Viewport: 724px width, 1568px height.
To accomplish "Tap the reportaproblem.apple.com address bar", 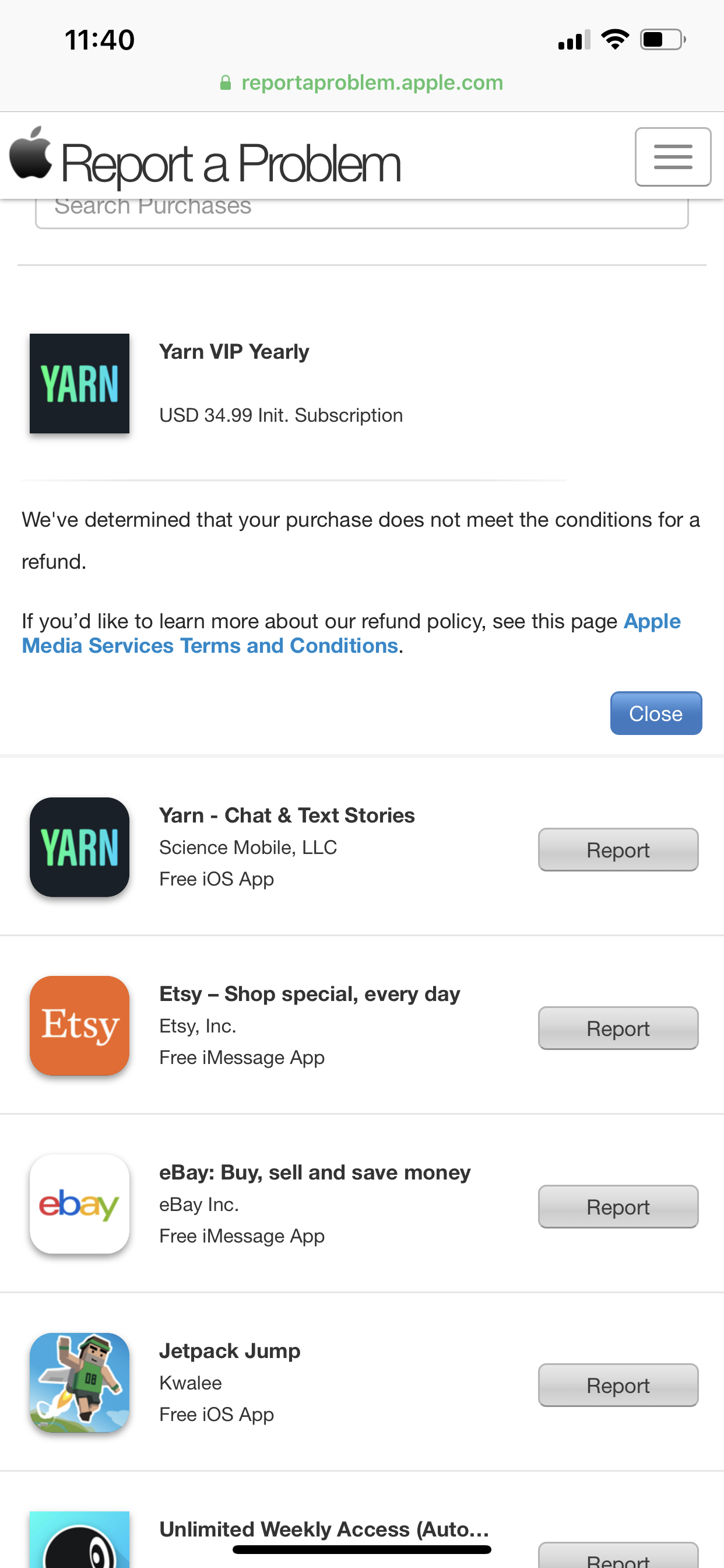I will (361, 82).
